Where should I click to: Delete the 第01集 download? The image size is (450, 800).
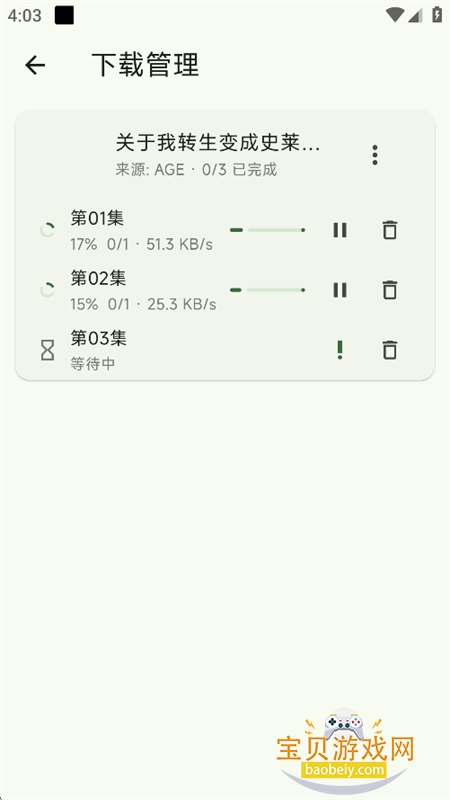390,230
